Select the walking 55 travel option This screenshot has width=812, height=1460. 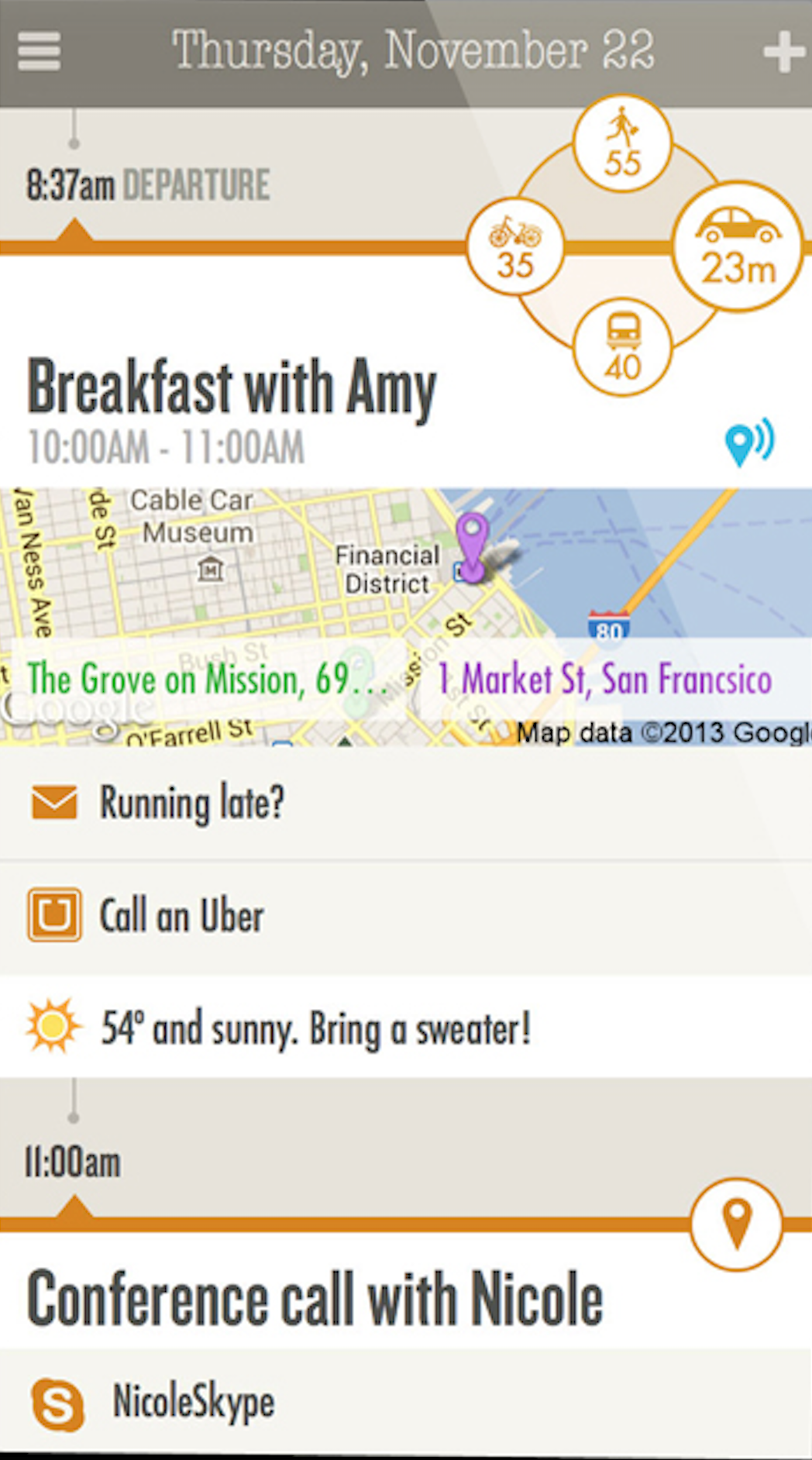622,143
